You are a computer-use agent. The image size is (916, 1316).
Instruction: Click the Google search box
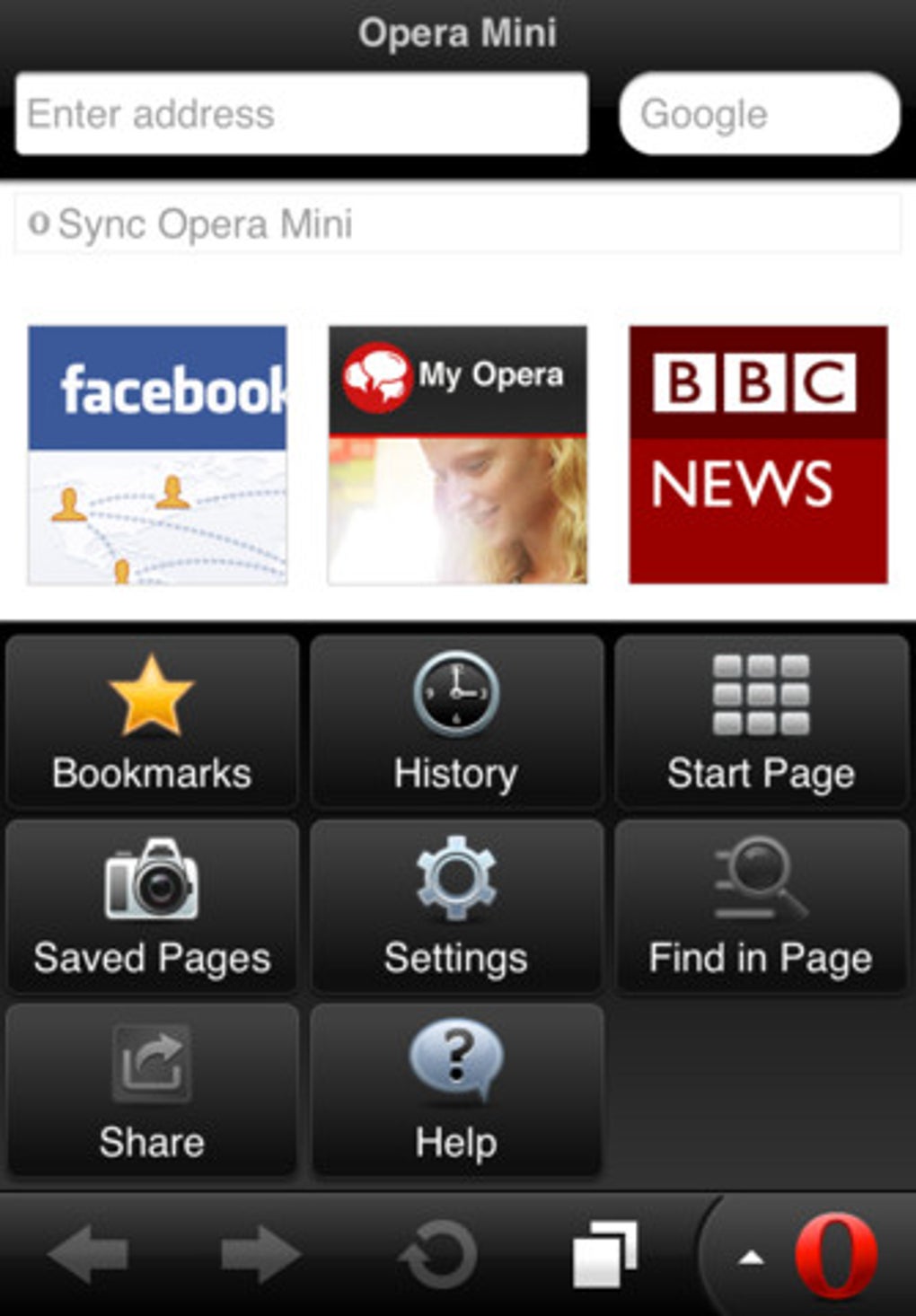point(759,113)
